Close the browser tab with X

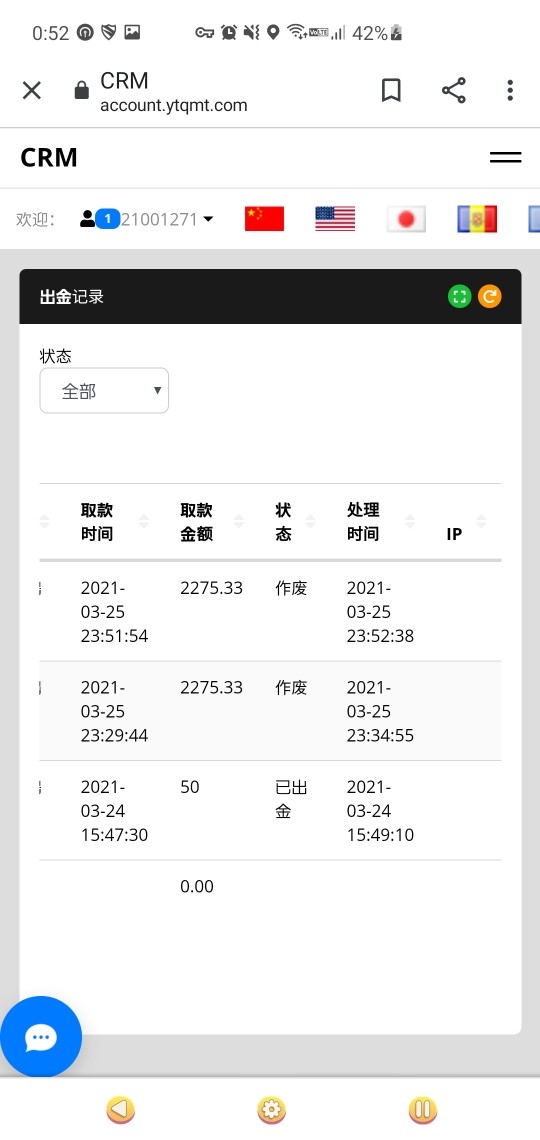click(31, 91)
